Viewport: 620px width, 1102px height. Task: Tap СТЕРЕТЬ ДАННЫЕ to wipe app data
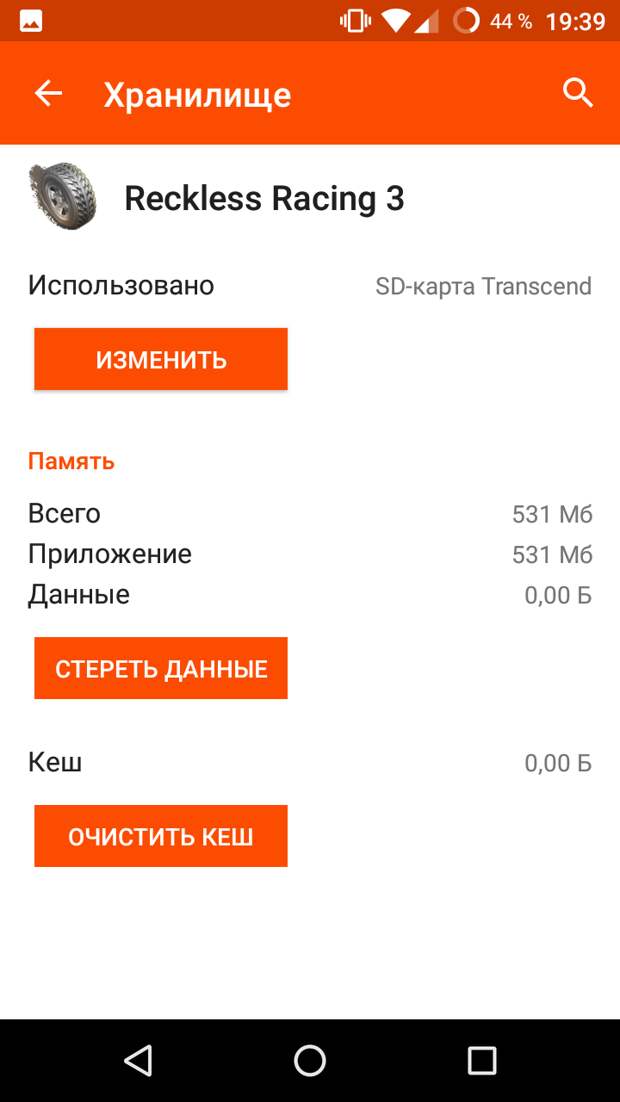161,668
